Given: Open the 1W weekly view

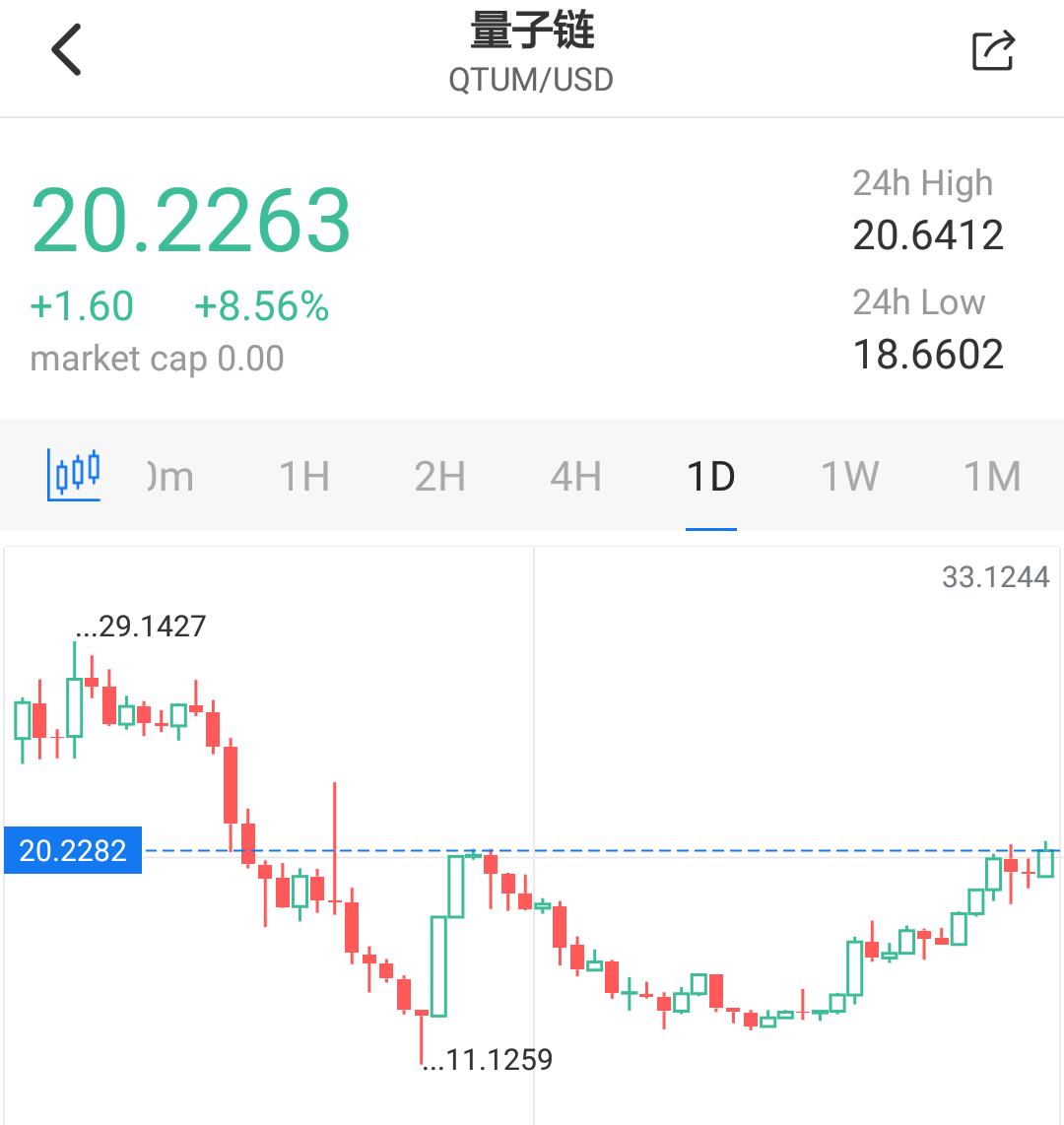Looking at the screenshot, I should pos(849,476).
